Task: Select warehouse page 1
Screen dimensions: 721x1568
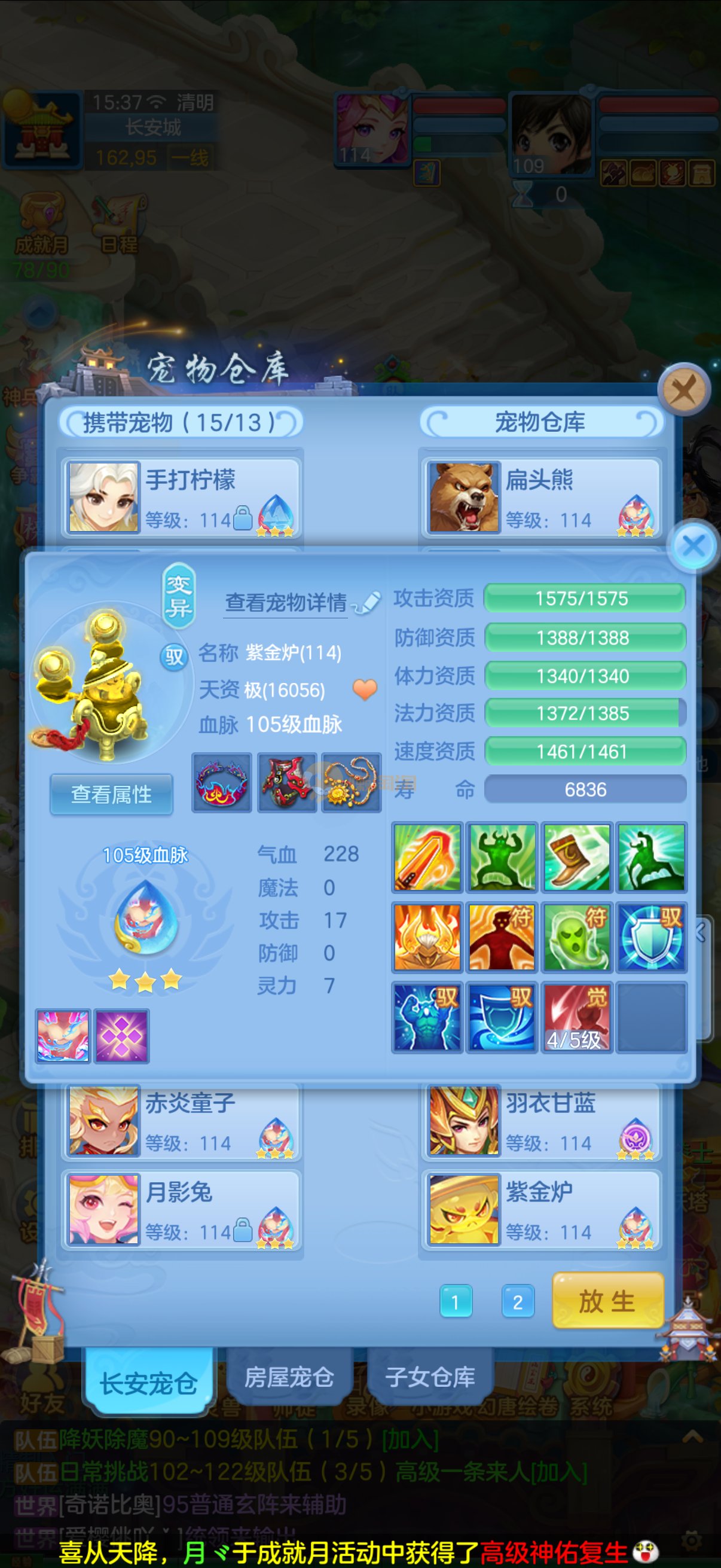Action: click(x=455, y=1302)
